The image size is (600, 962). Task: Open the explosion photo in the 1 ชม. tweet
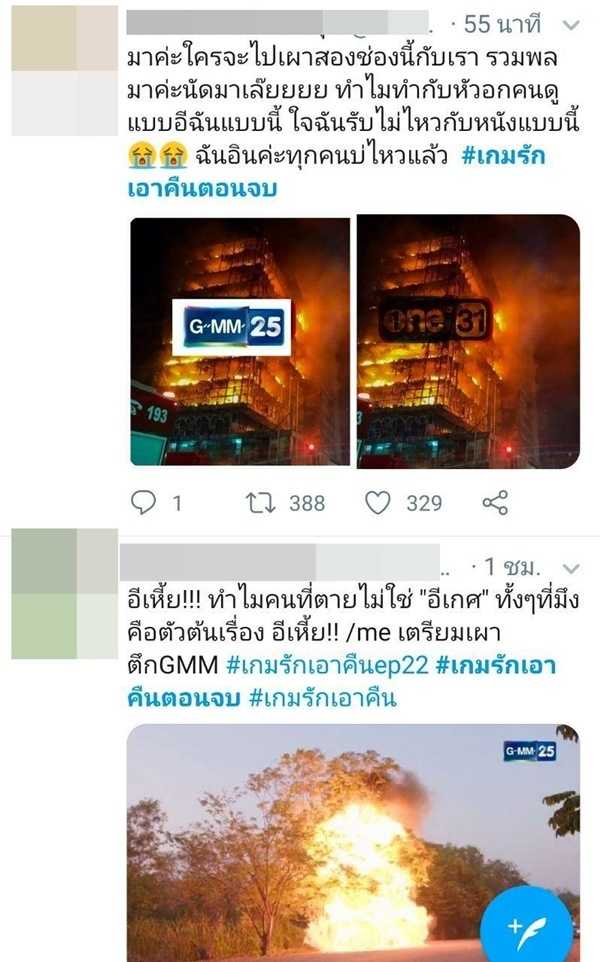pyautogui.click(x=352, y=842)
